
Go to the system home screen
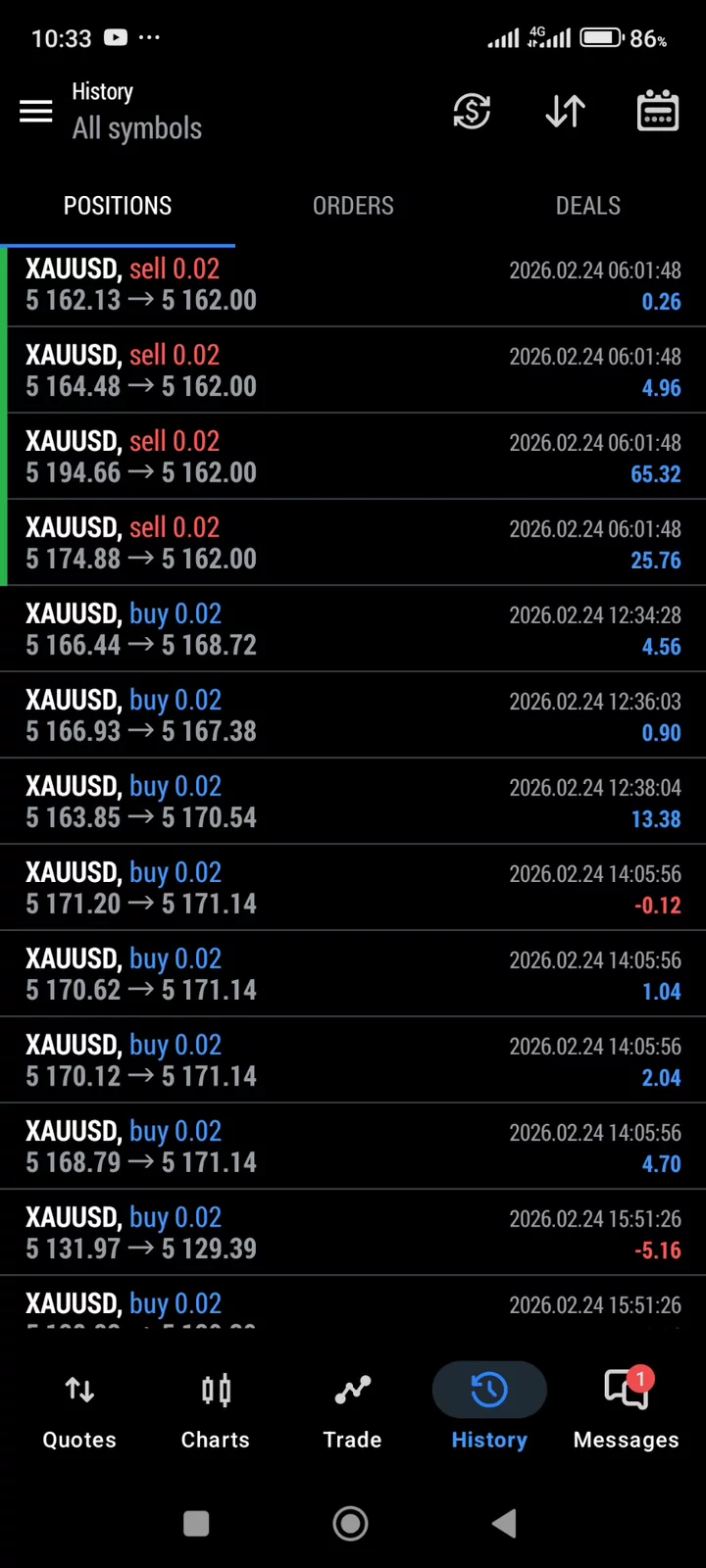point(350,1523)
